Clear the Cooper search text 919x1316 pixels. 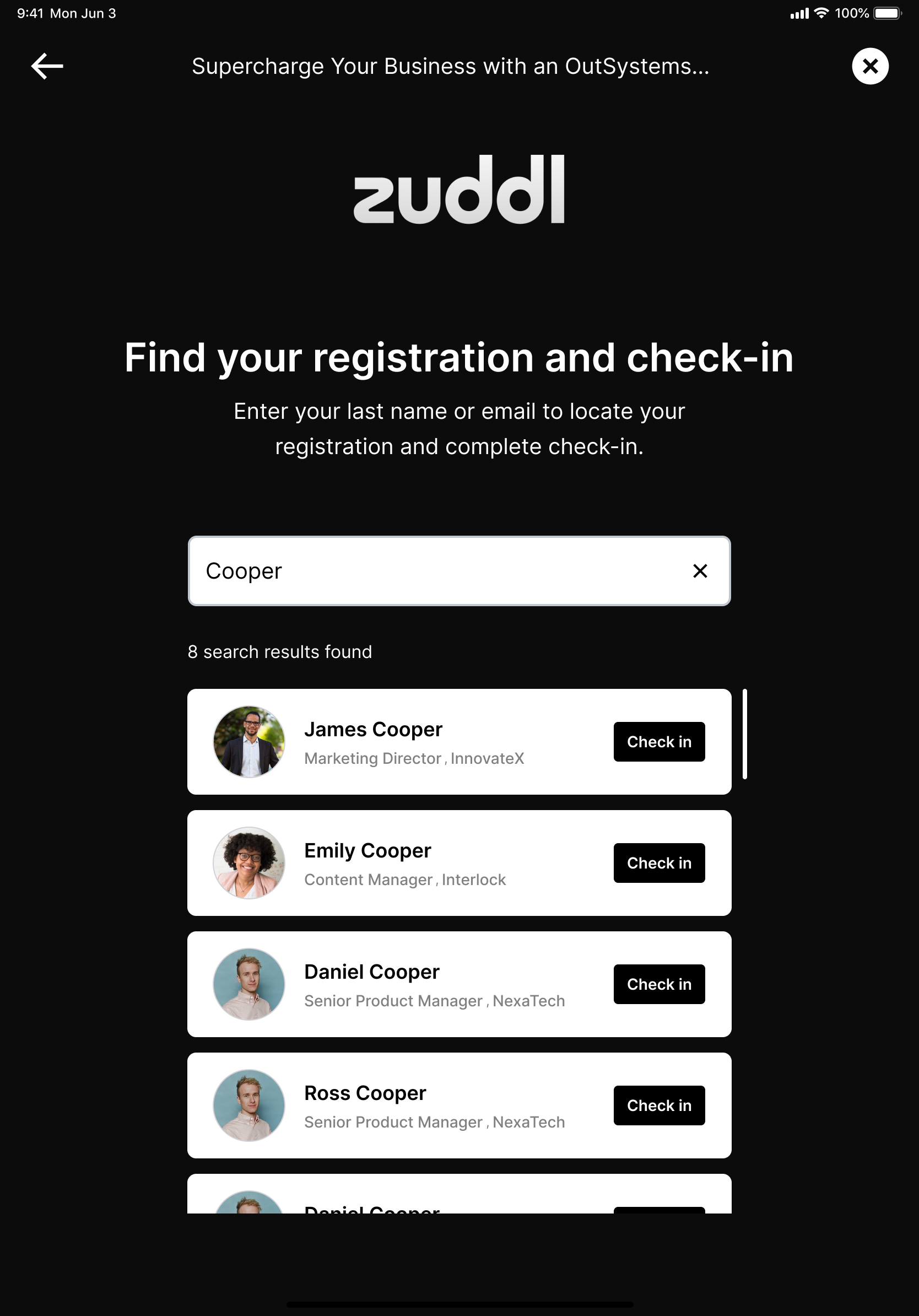pyautogui.click(x=700, y=571)
